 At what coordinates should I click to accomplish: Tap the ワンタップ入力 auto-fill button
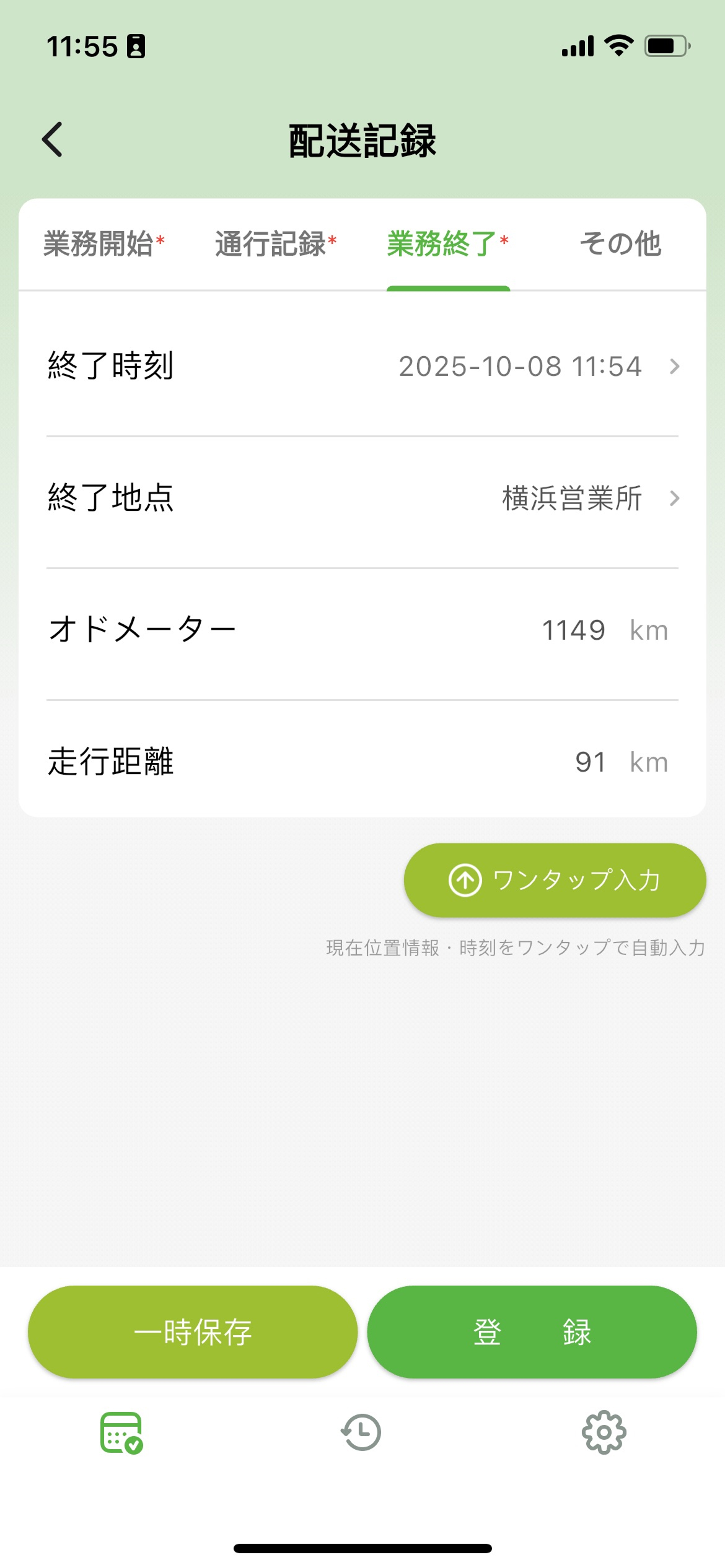tap(555, 879)
